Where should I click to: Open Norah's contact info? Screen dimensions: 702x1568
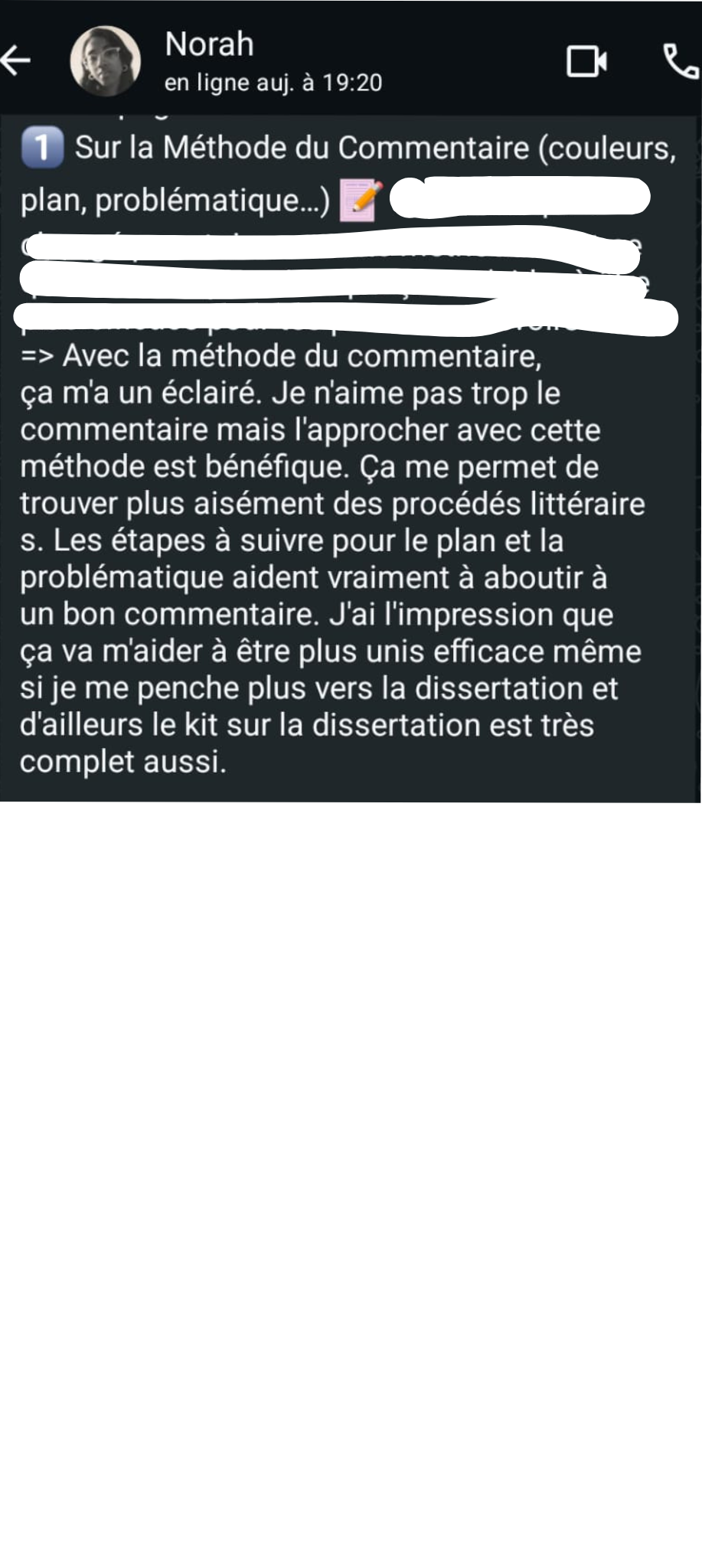[x=273, y=61]
